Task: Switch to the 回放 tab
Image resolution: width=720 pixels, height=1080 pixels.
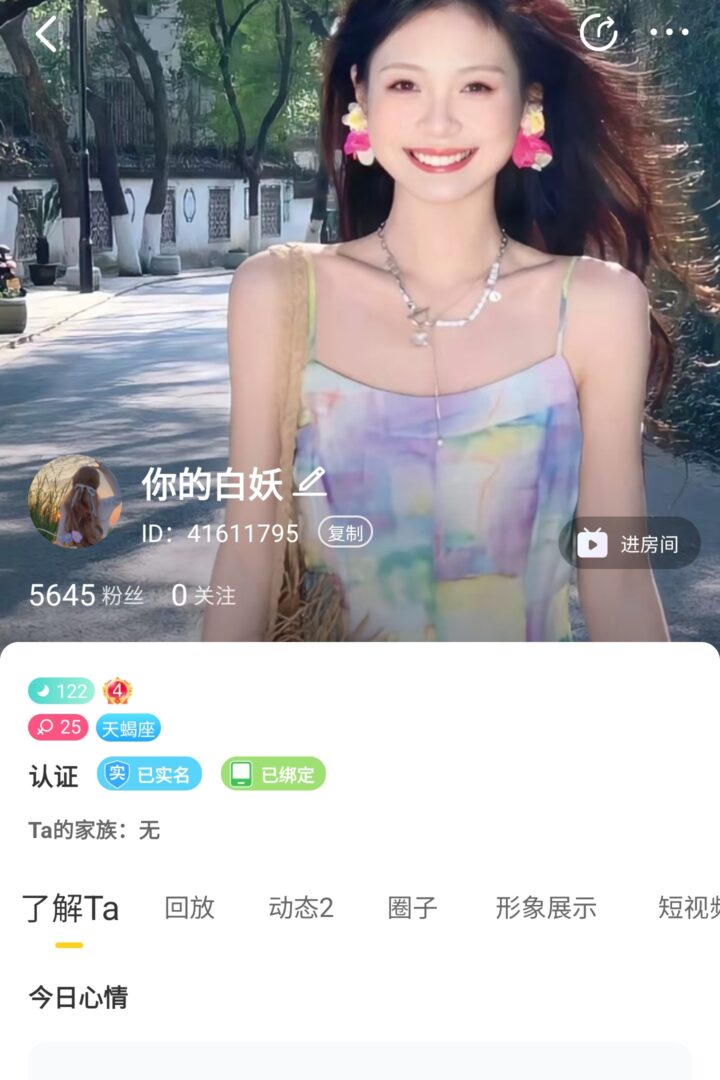Action: (189, 908)
